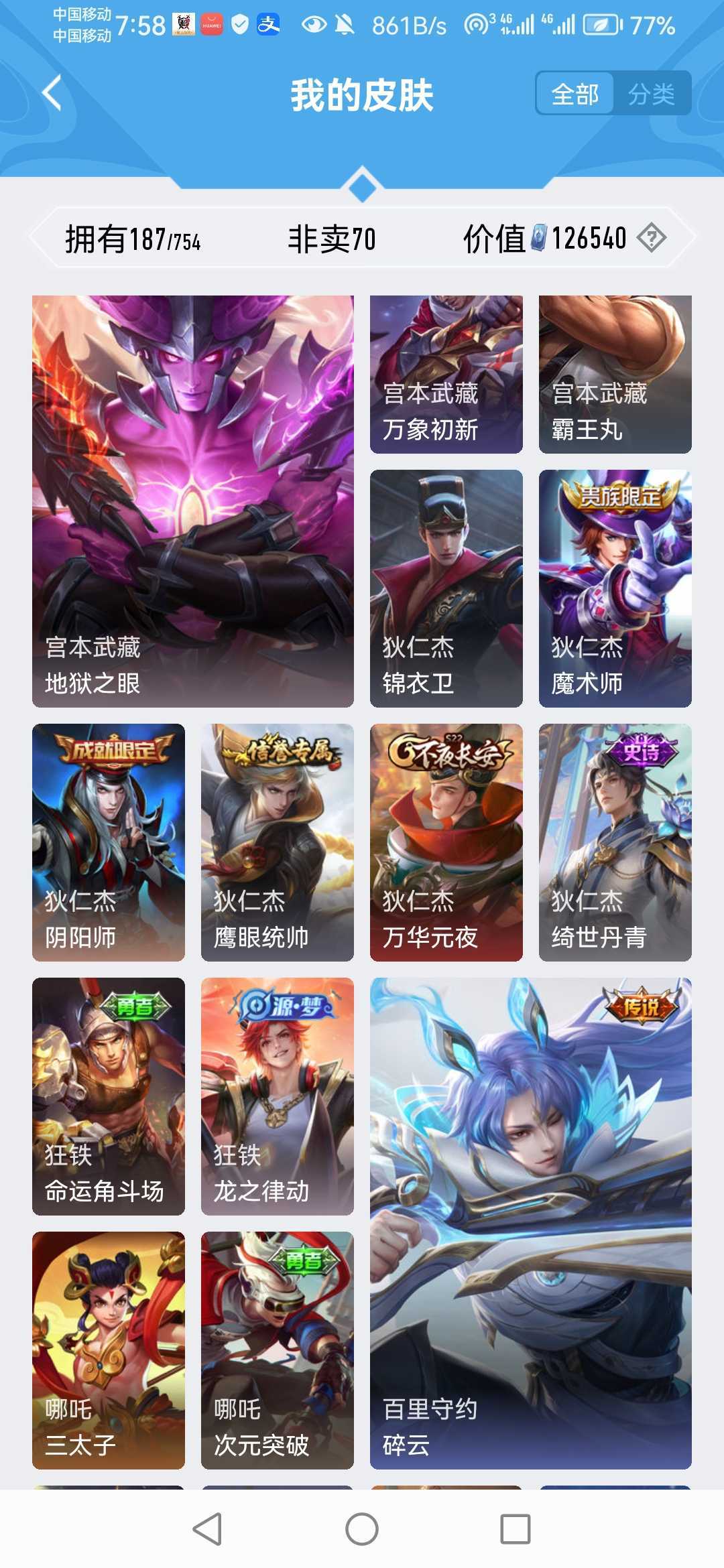The width and height of the screenshot is (724, 1568).
Task: Open 宫本武藏 万象初新 skin
Action: tap(446, 375)
